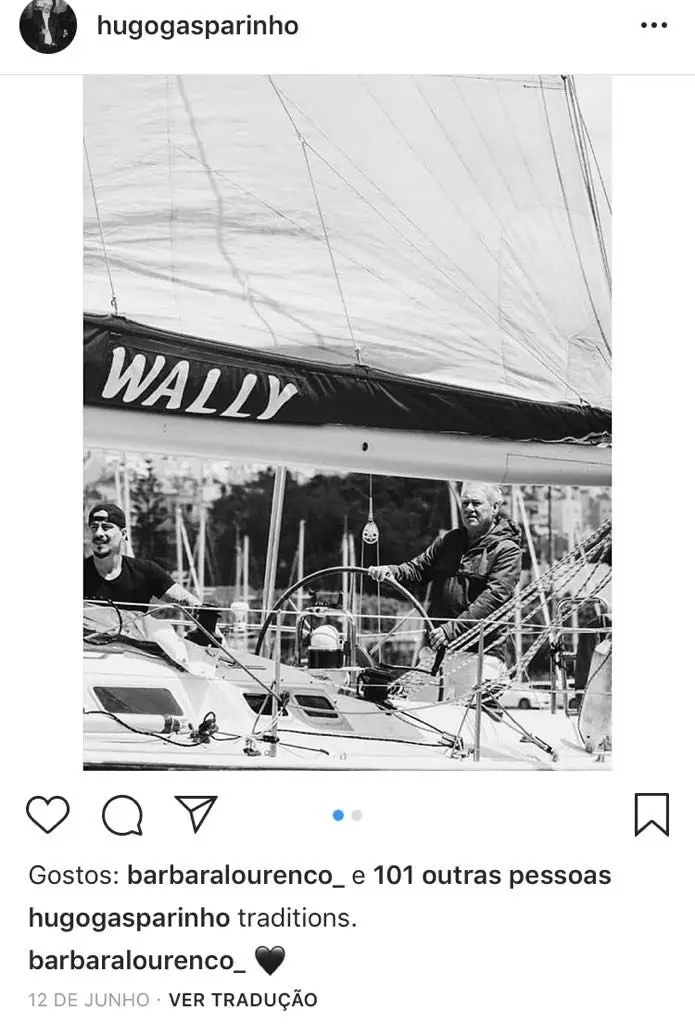Image resolution: width=695 pixels, height=1024 pixels.
Task: Open hugogasparinho's profile picture
Action: 48,26
